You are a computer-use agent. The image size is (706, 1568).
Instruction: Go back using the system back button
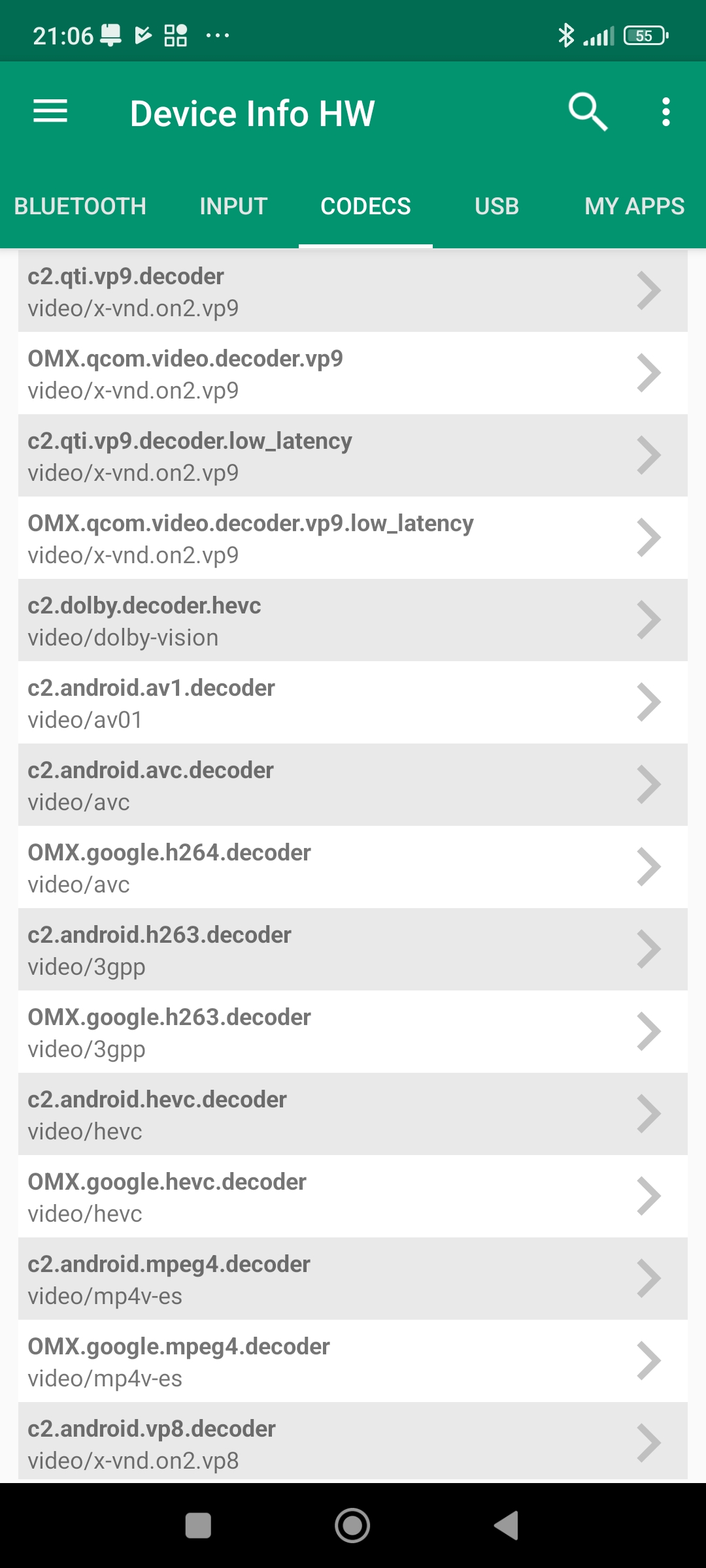pos(506,1526)
